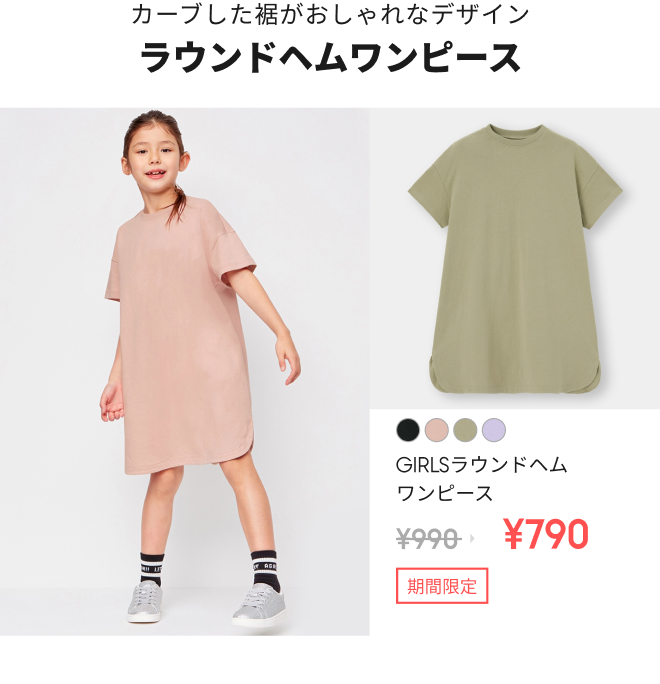
Task: Select the pink color swatch
Action: [436, 431]
